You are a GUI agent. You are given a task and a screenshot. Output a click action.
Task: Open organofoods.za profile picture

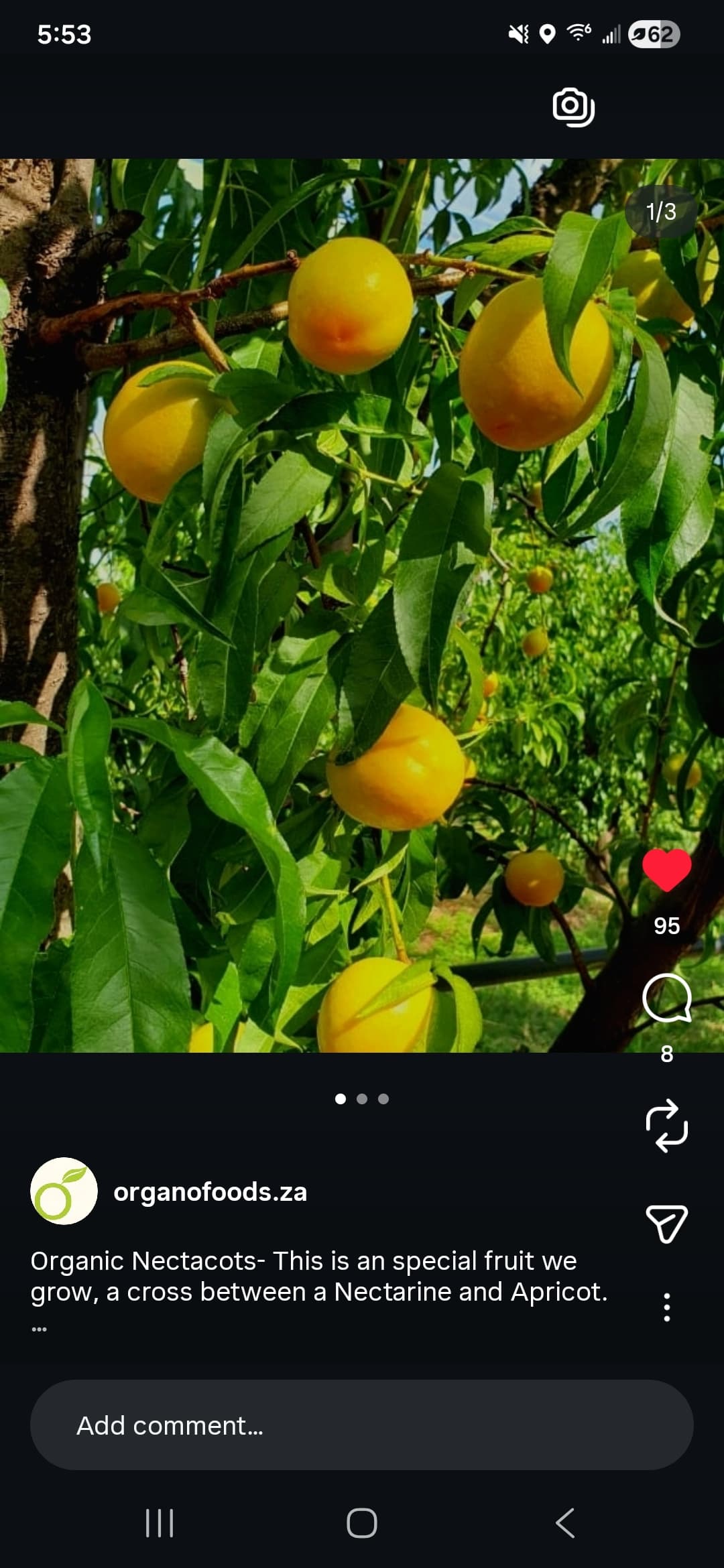[64, 1191]
